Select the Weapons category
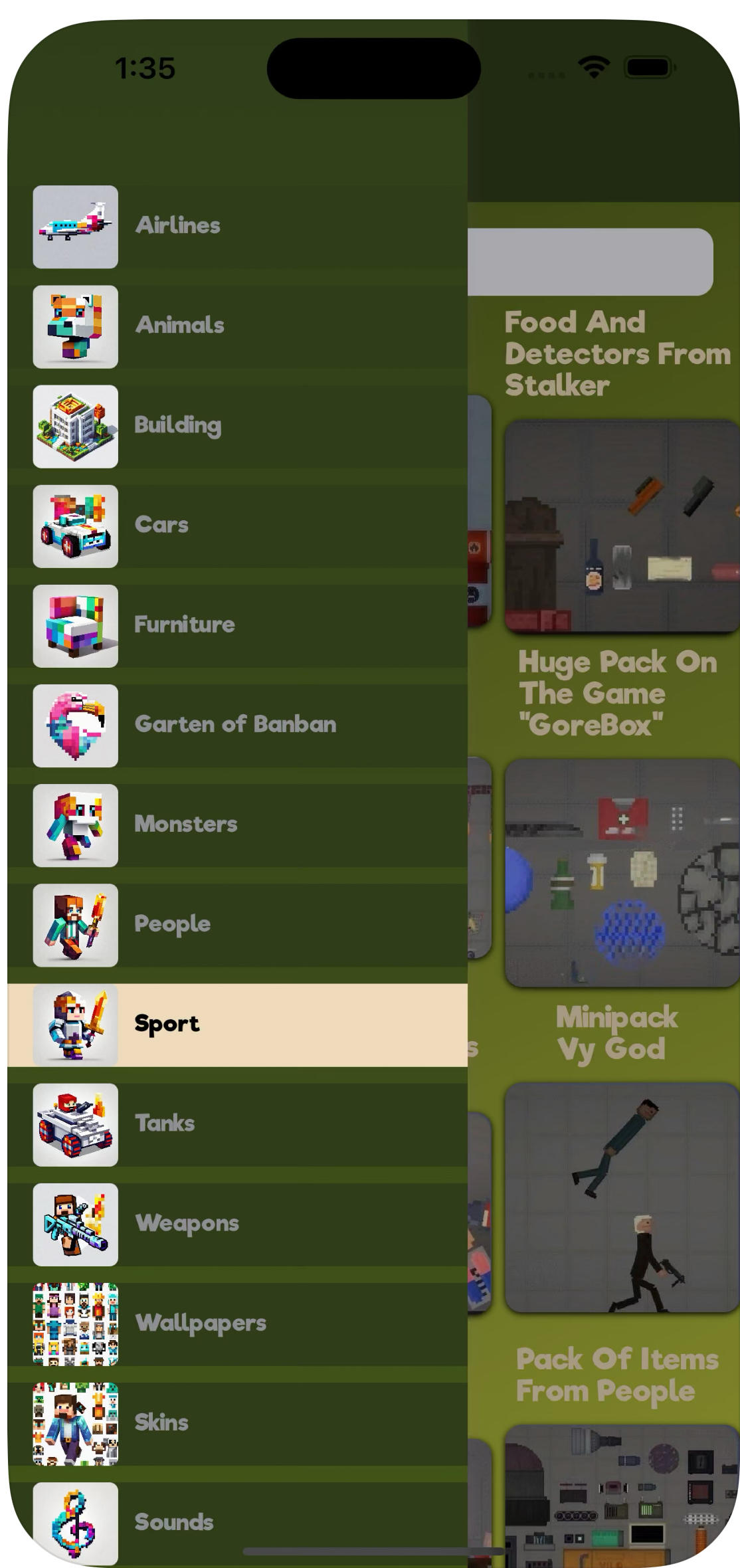Screen dimensions: 740x1568 [237, 1224]
